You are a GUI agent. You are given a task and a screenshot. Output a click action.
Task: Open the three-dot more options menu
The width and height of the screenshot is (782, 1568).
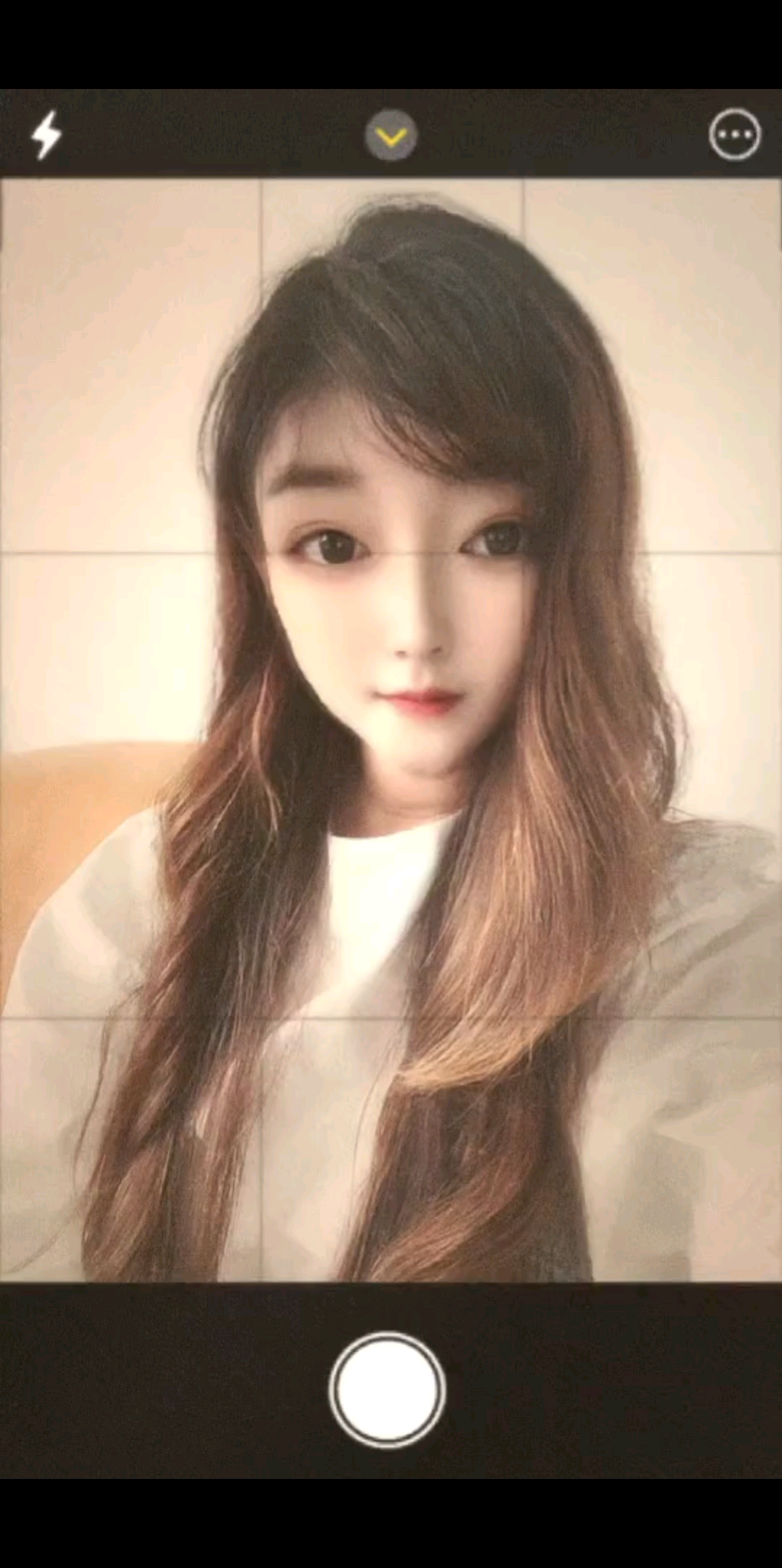[x=735, y=135]
